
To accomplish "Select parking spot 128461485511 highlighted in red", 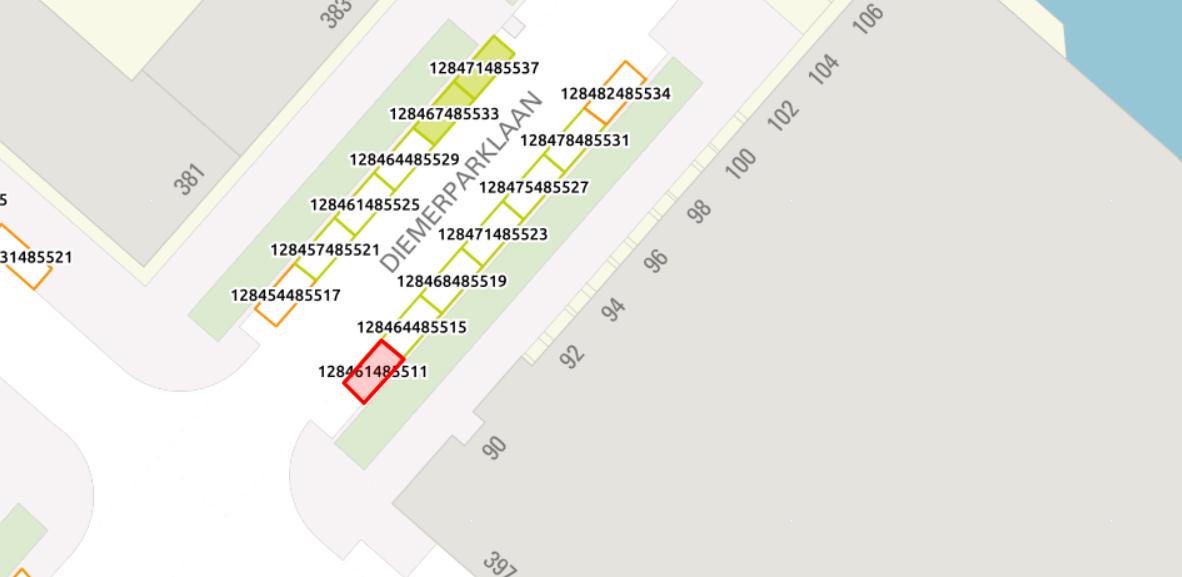I will click(x=374, y=371).
